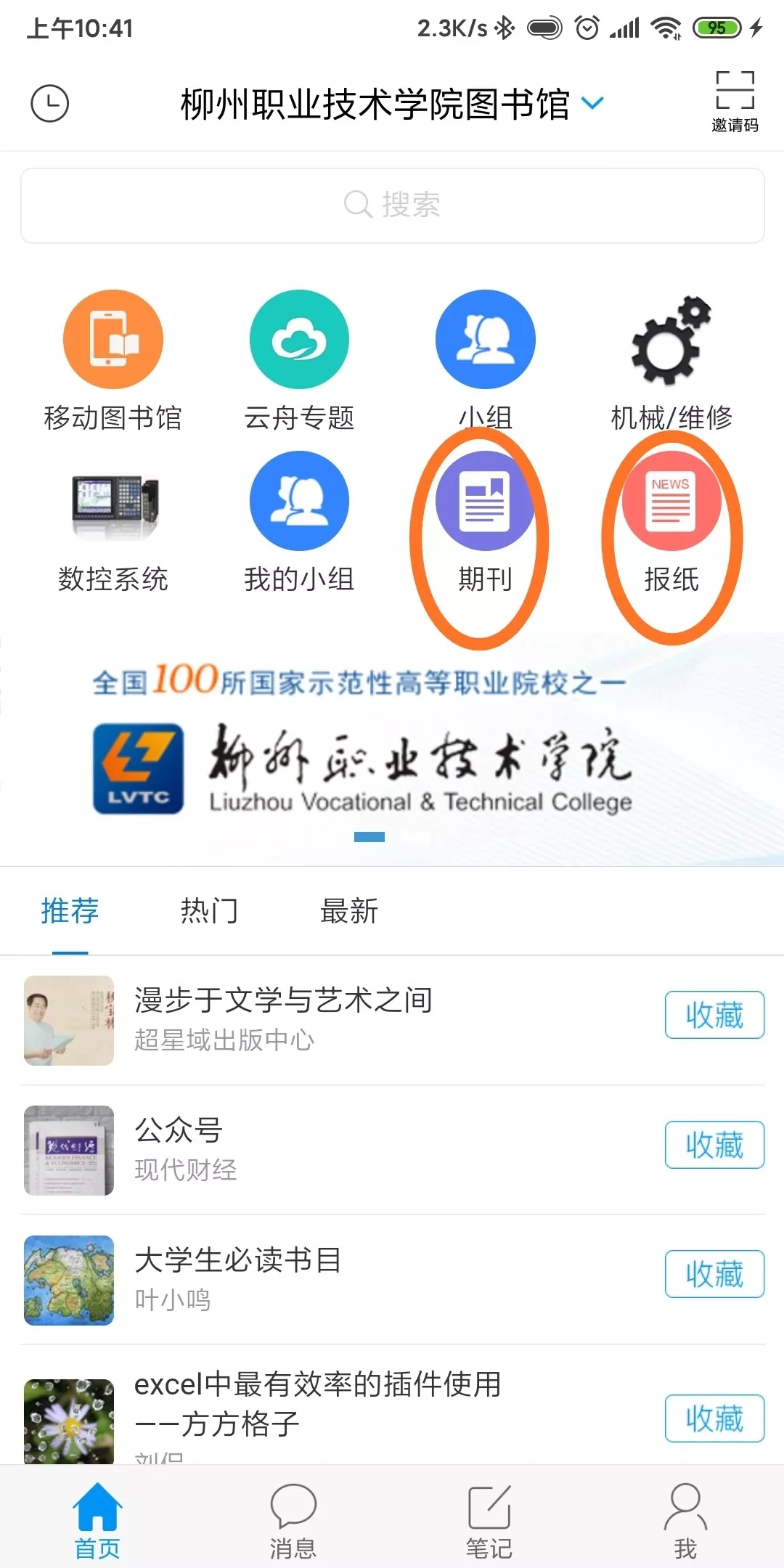
Task: Open 大学生必读书目 item
Action: click(x=238, y=1260)
